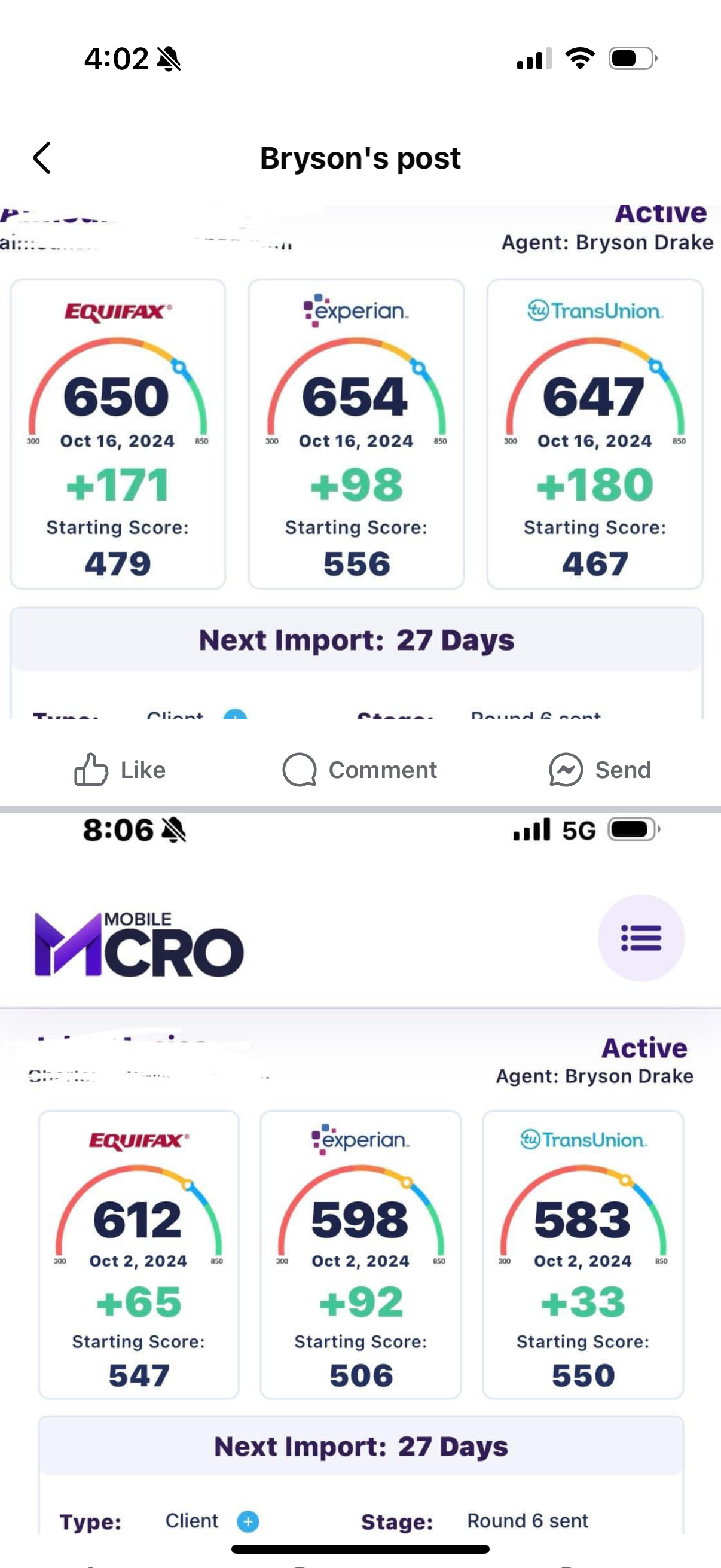Send Bryson's post via Messenger

coord(600,770)
